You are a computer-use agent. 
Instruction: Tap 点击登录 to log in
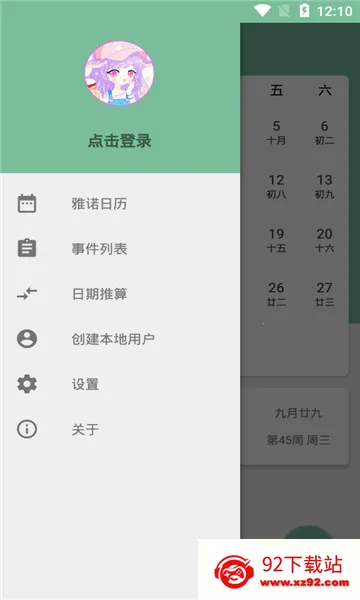[x=120, y=141]
